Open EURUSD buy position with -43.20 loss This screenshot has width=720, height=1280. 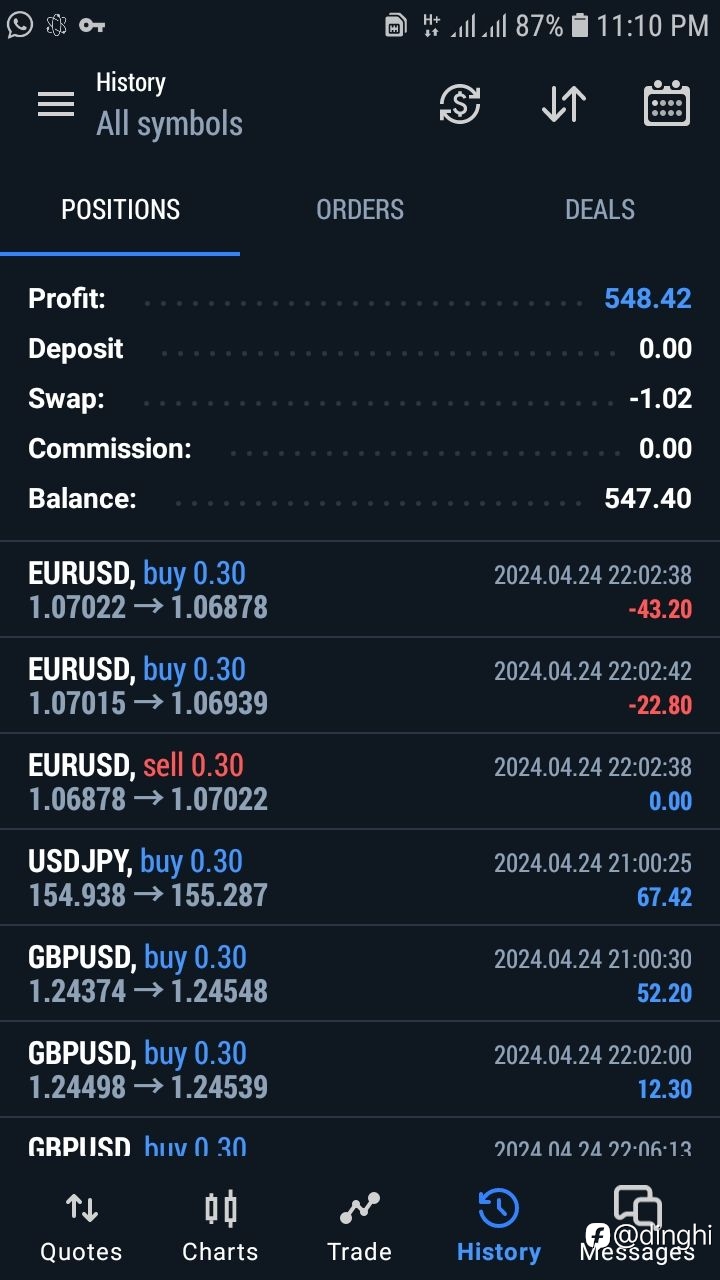point(360,590)
